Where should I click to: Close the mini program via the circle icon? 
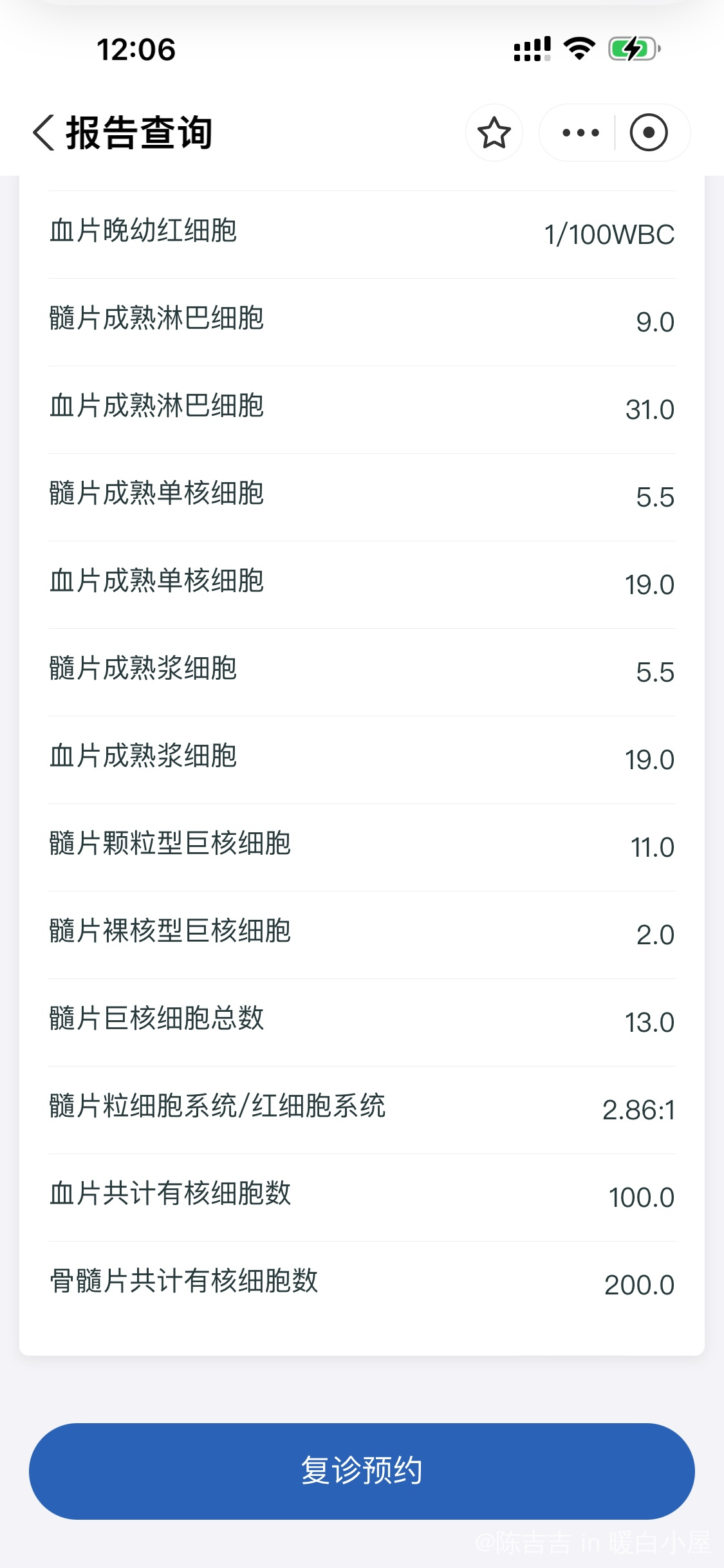coord(648,133)
